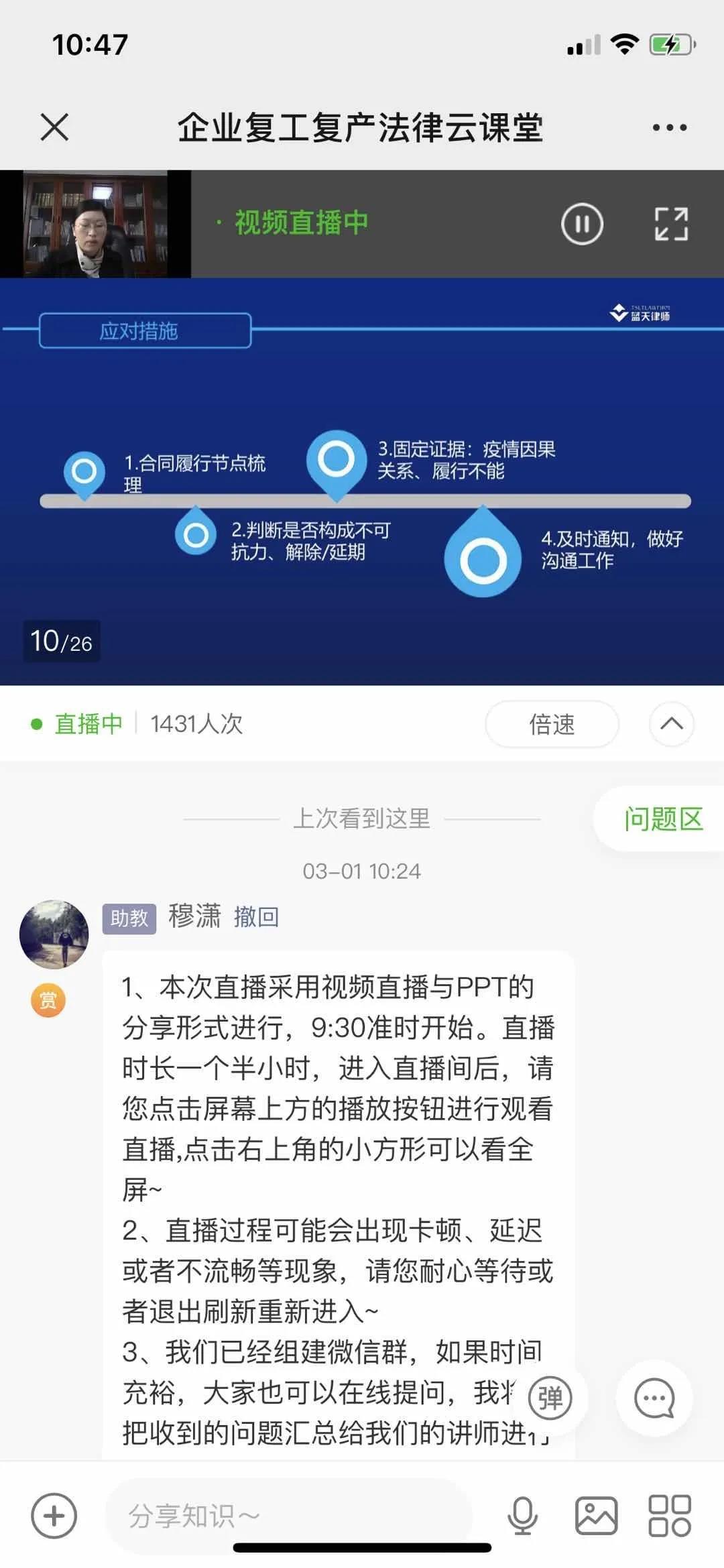The width and height of the screenshot is (724, 1568).
Task: Attach a picture with the image icon
Action: coord(596,1516)
